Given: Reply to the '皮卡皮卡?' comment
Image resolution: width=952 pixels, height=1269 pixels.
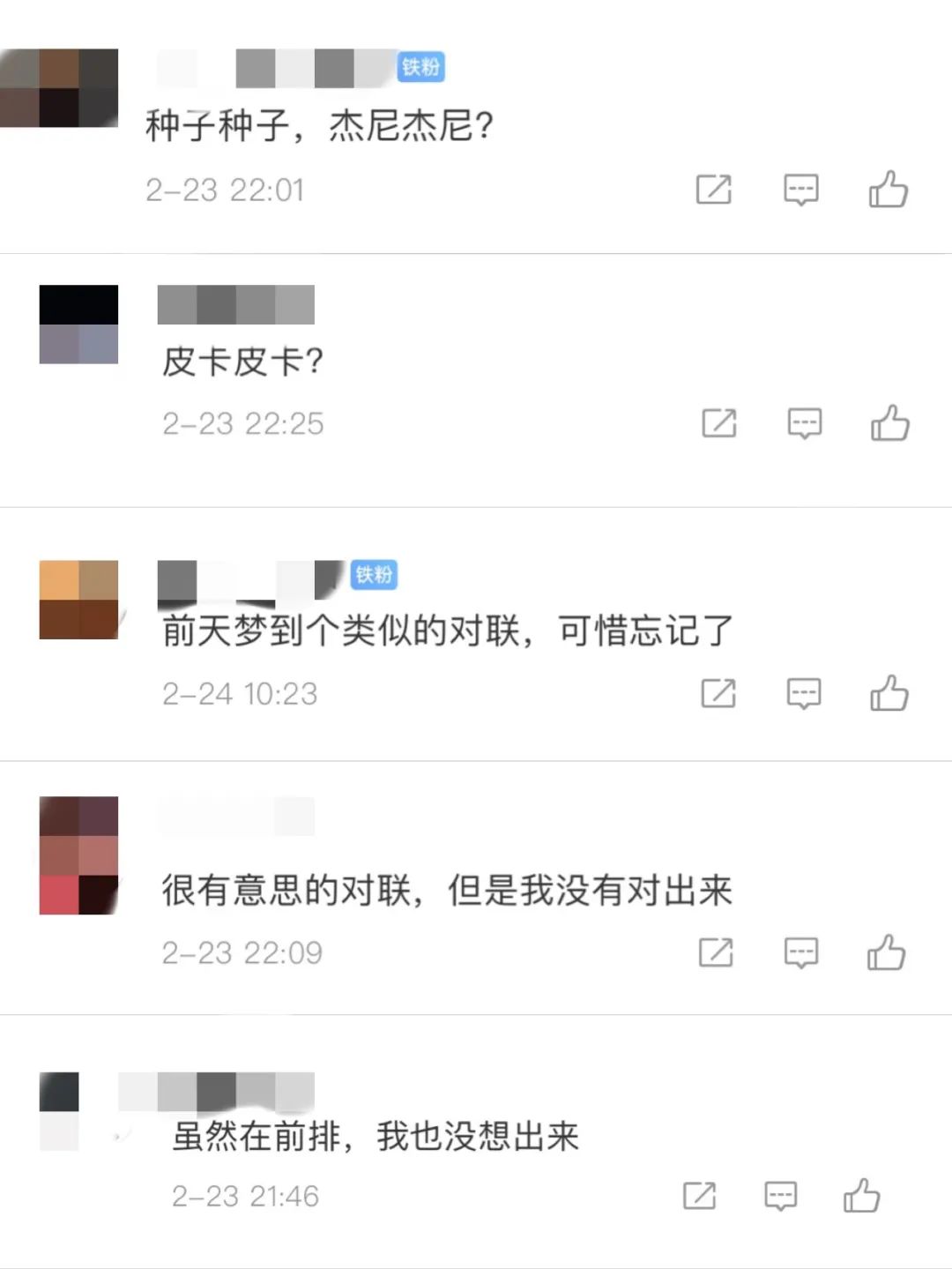Looking at the screenshot, I should click(804, 424).
